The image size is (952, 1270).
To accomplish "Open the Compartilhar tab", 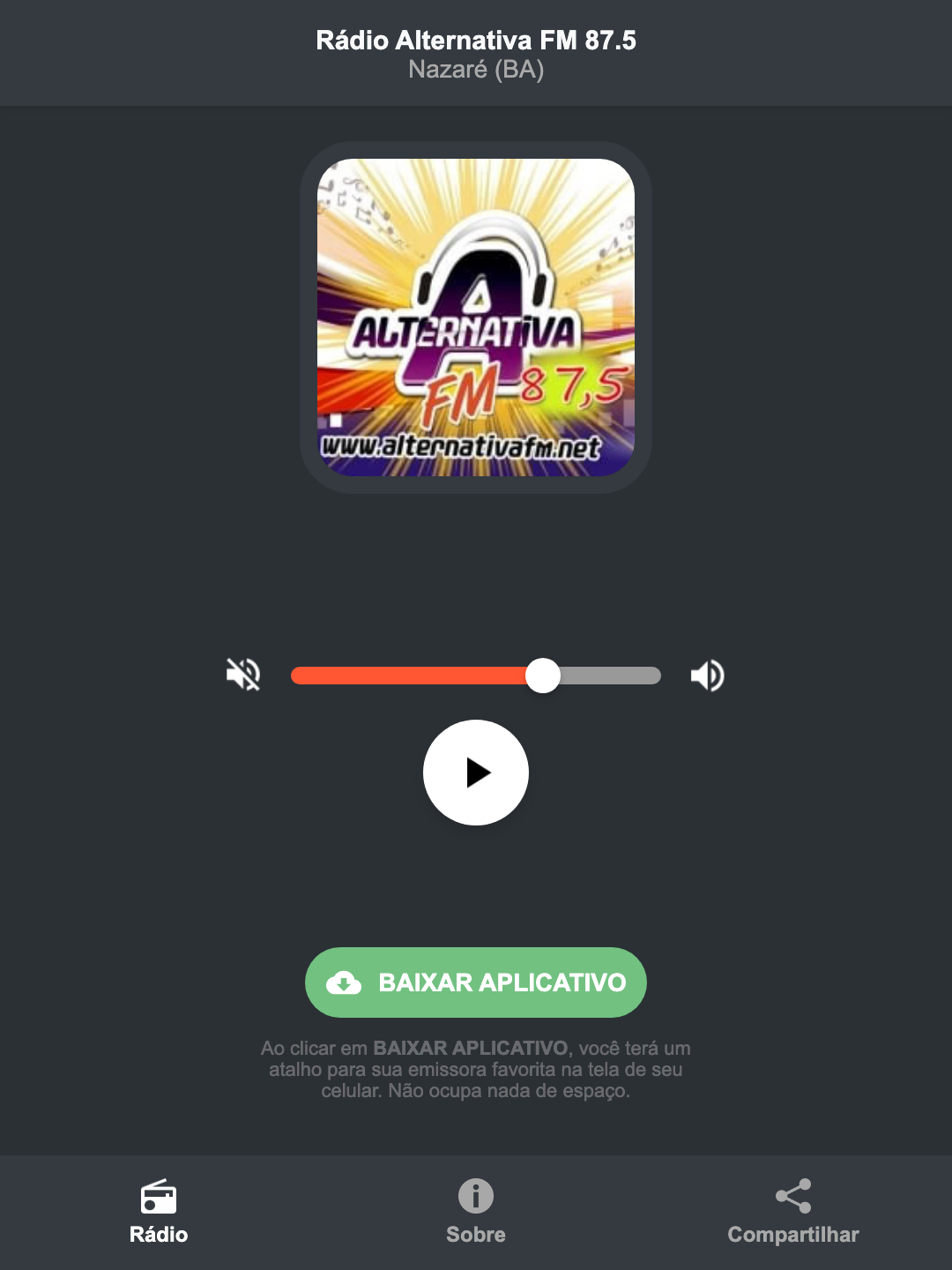I will pyautogui.click(x=792, y=1217).
